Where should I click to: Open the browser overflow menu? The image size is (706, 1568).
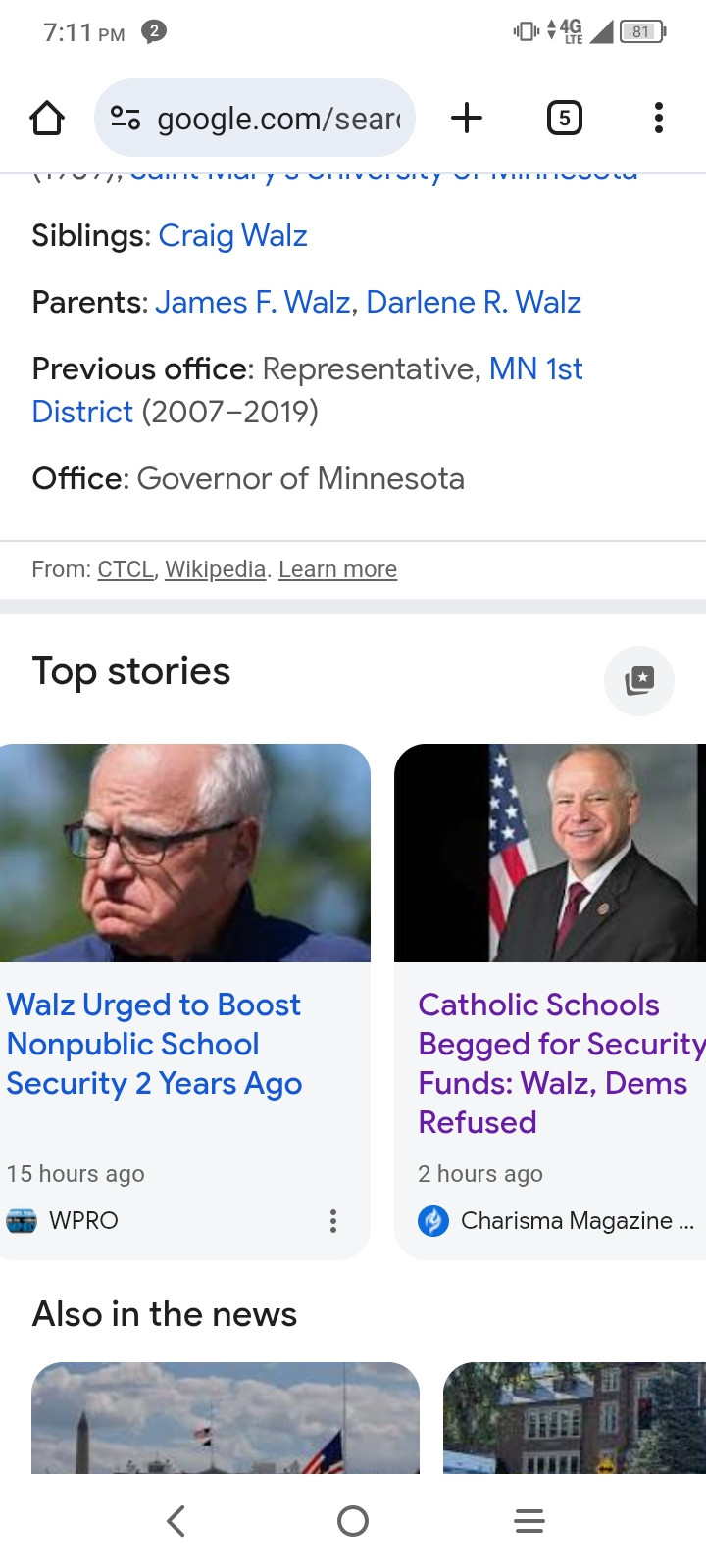click(659, 119)
